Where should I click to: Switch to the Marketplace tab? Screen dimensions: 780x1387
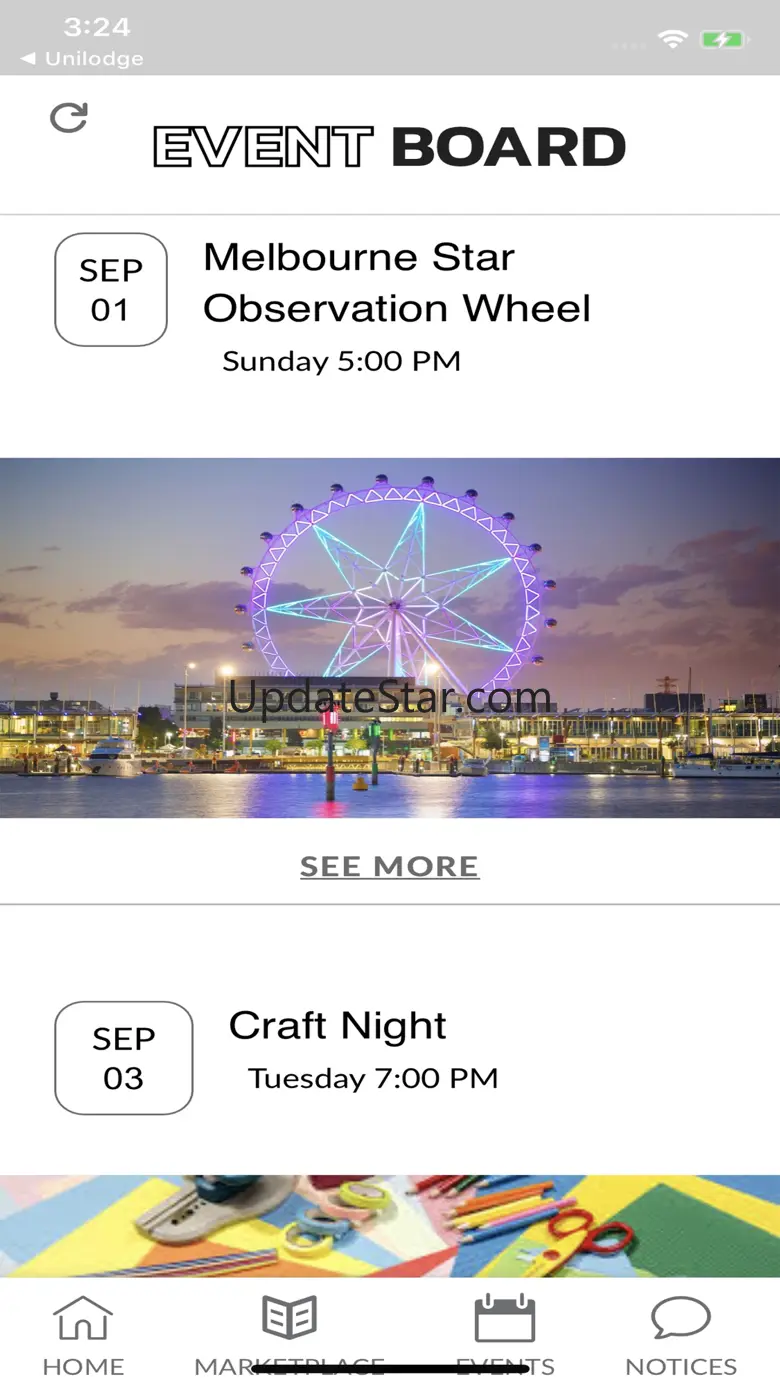pos(289,1335)
